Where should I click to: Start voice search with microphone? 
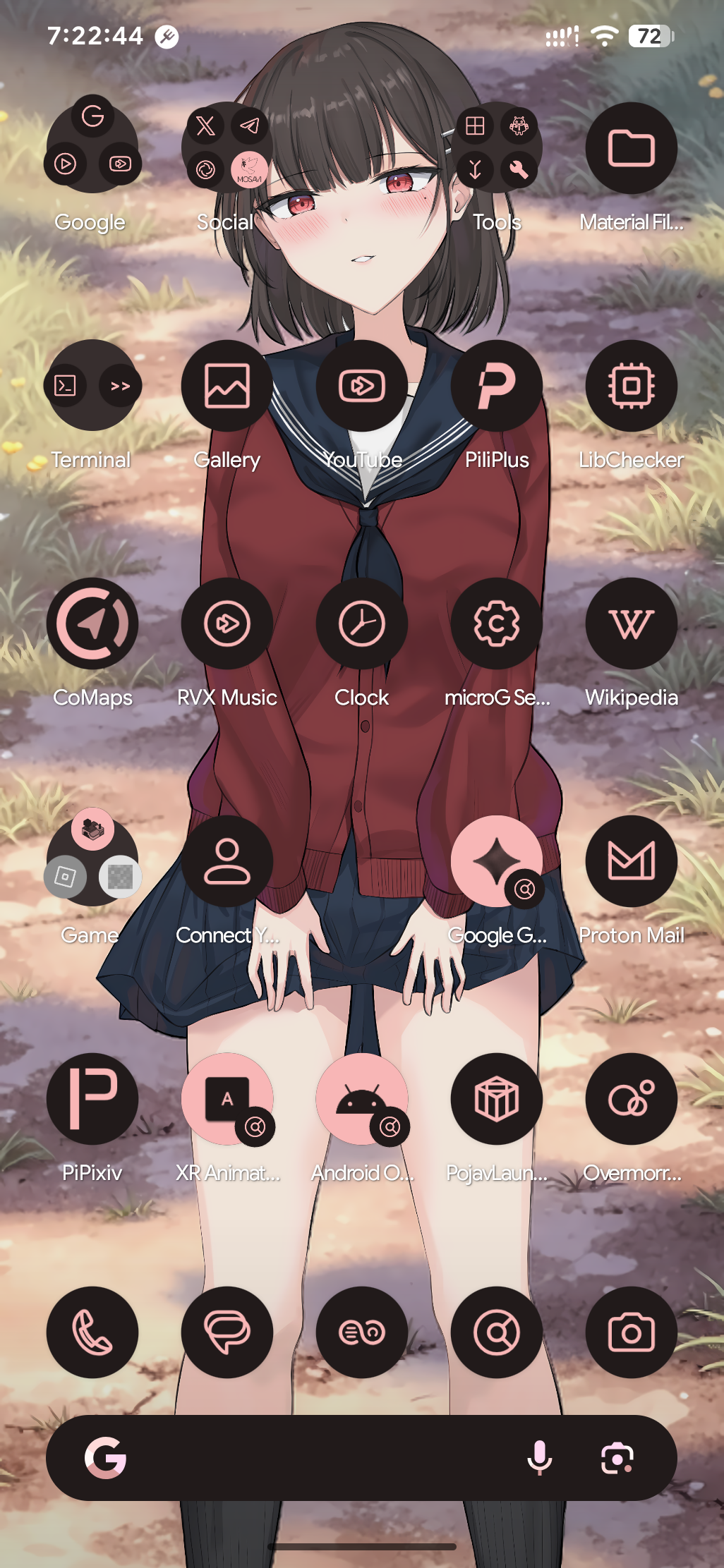coord(540,1457)
